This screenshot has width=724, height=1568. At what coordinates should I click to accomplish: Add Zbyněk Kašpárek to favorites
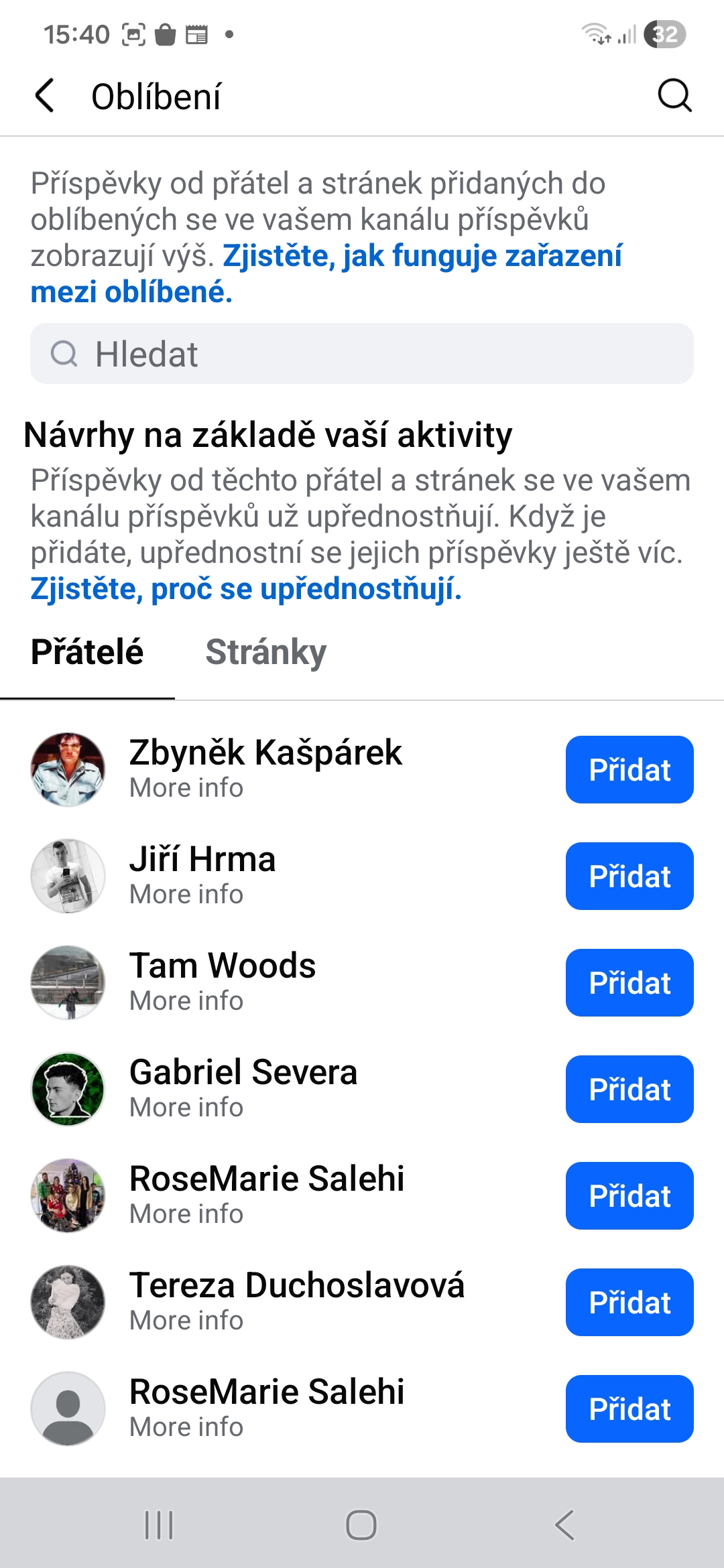[629, 770]
